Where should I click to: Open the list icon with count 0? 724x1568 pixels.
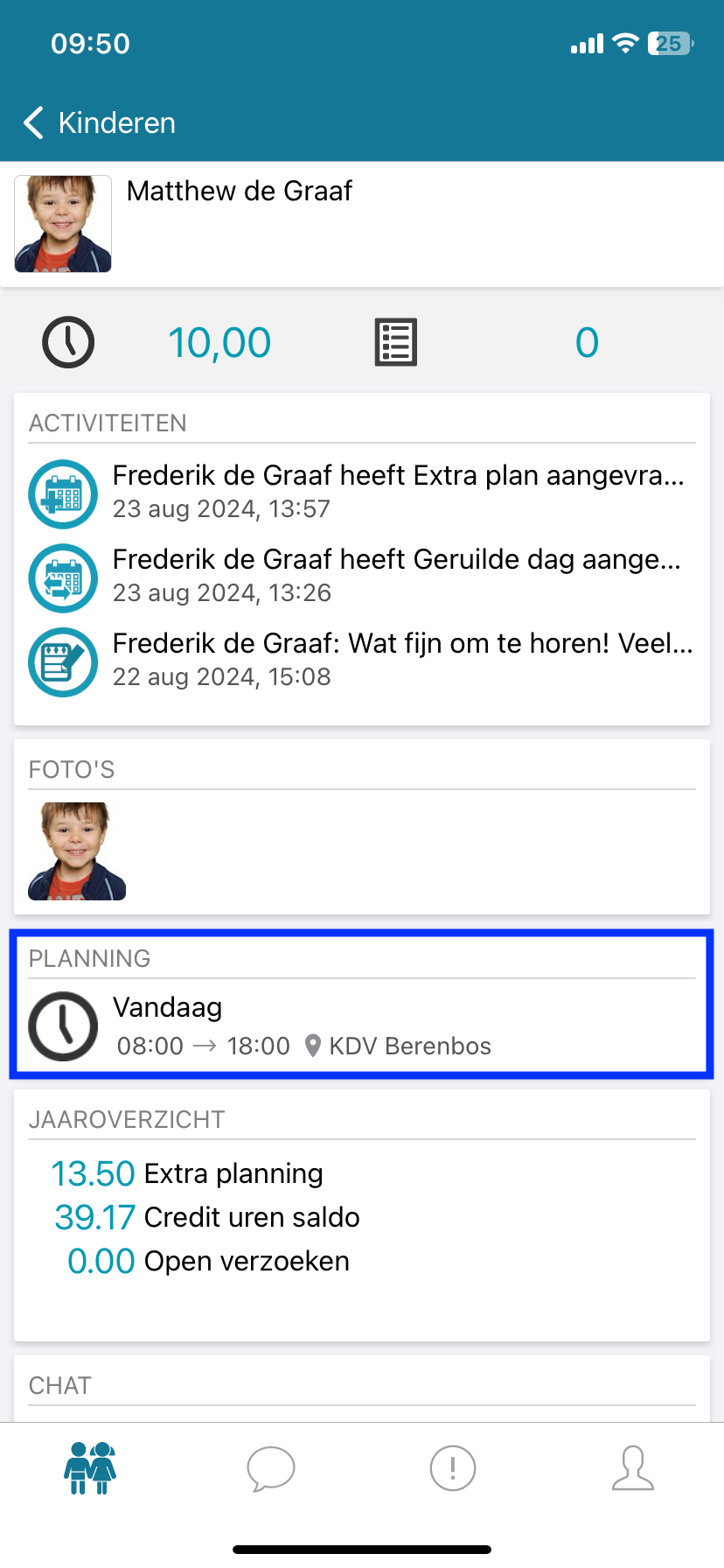pyautogui.click(x=396, y=342)
